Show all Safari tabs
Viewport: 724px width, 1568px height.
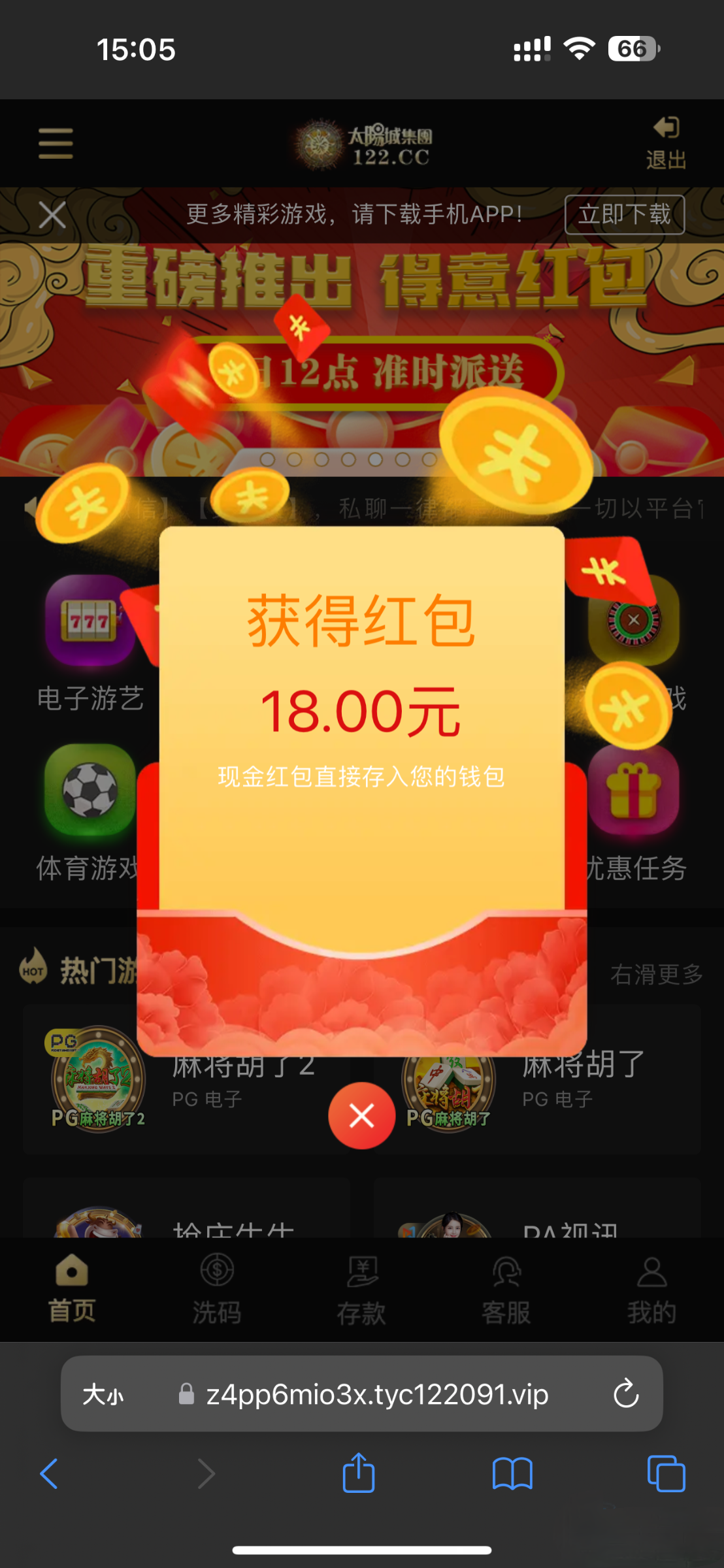coord(666,1474)
